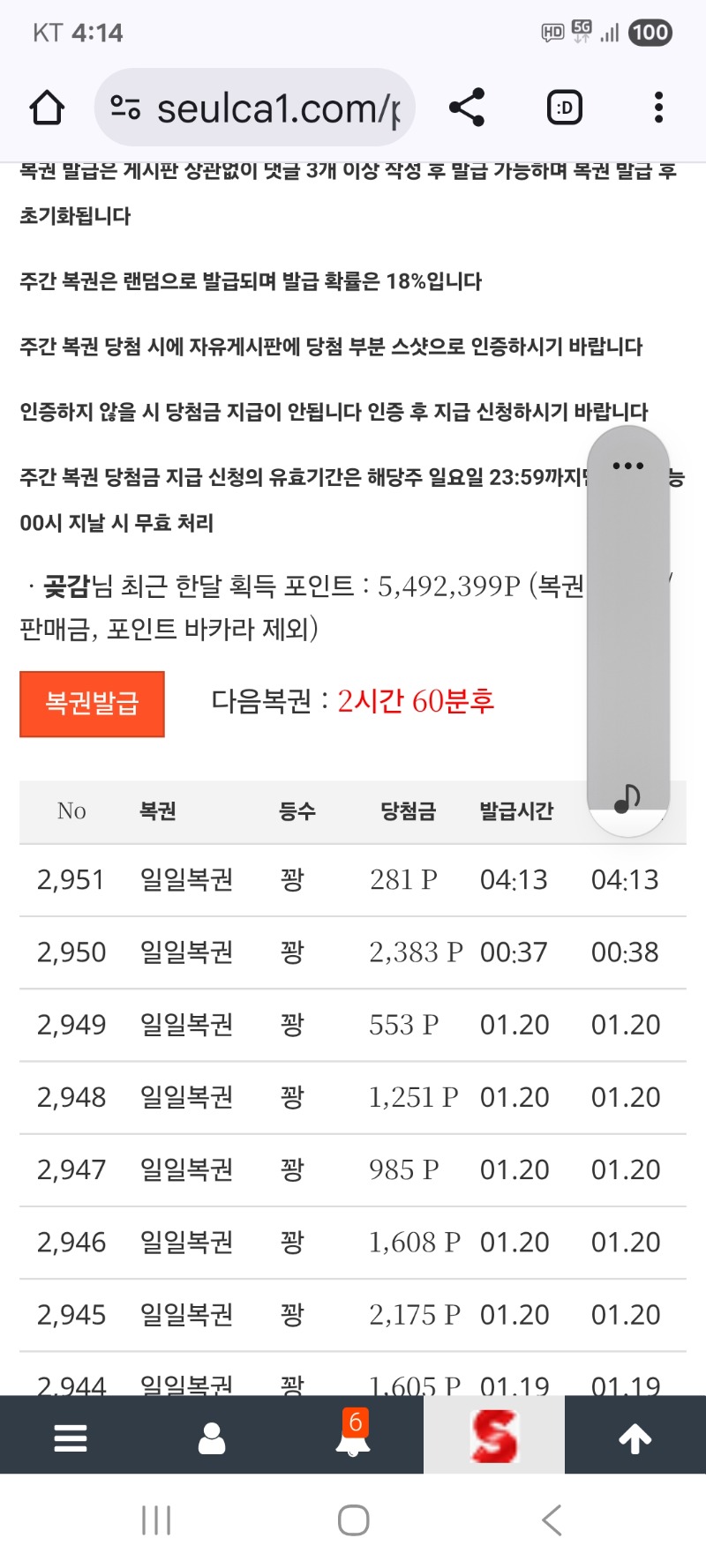Tap the red S logo tab

click(x=494, y=1436)
